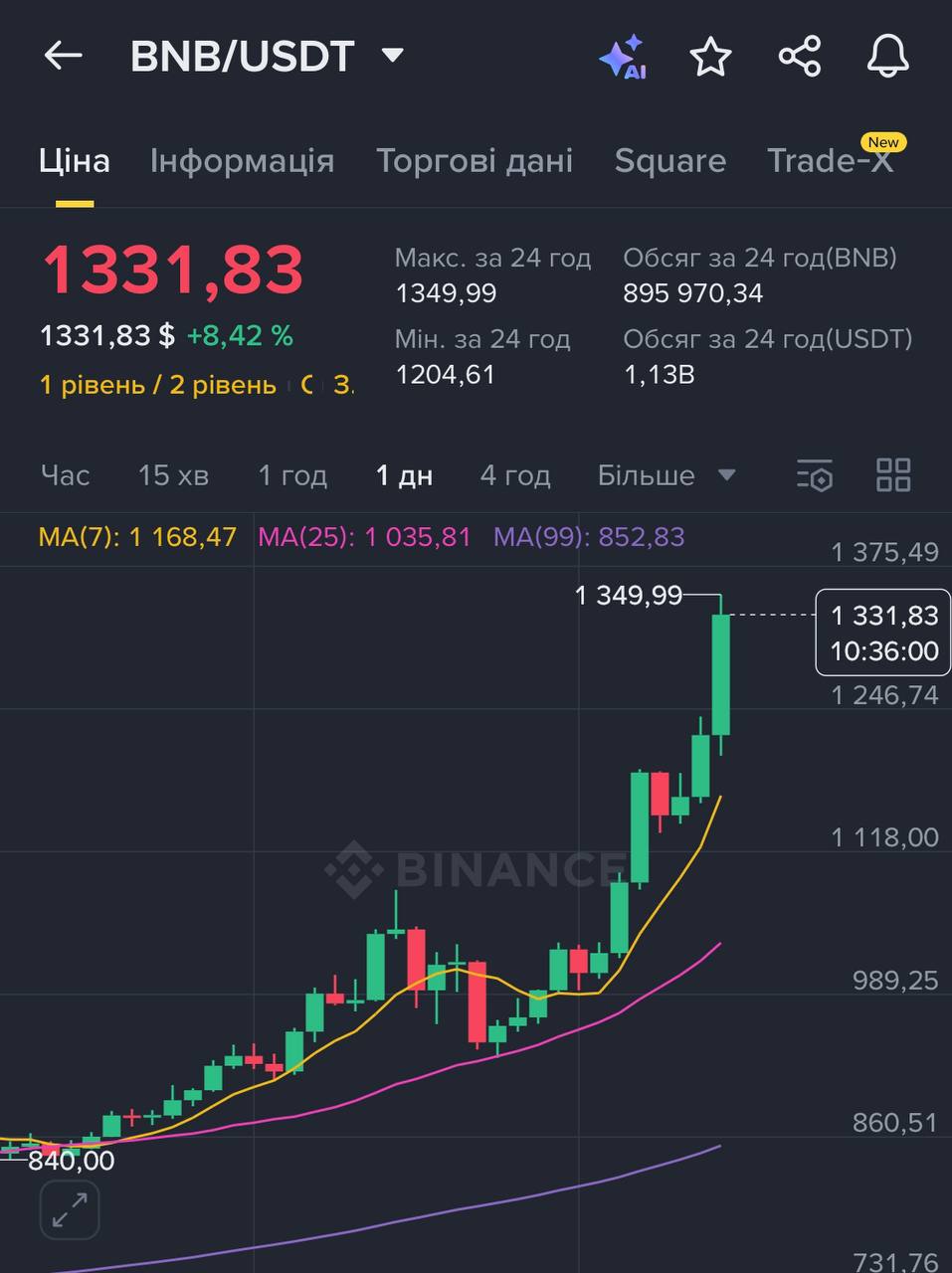
Task: Switch chart to 15 хв interval
Action: click(x=173, y=475)
